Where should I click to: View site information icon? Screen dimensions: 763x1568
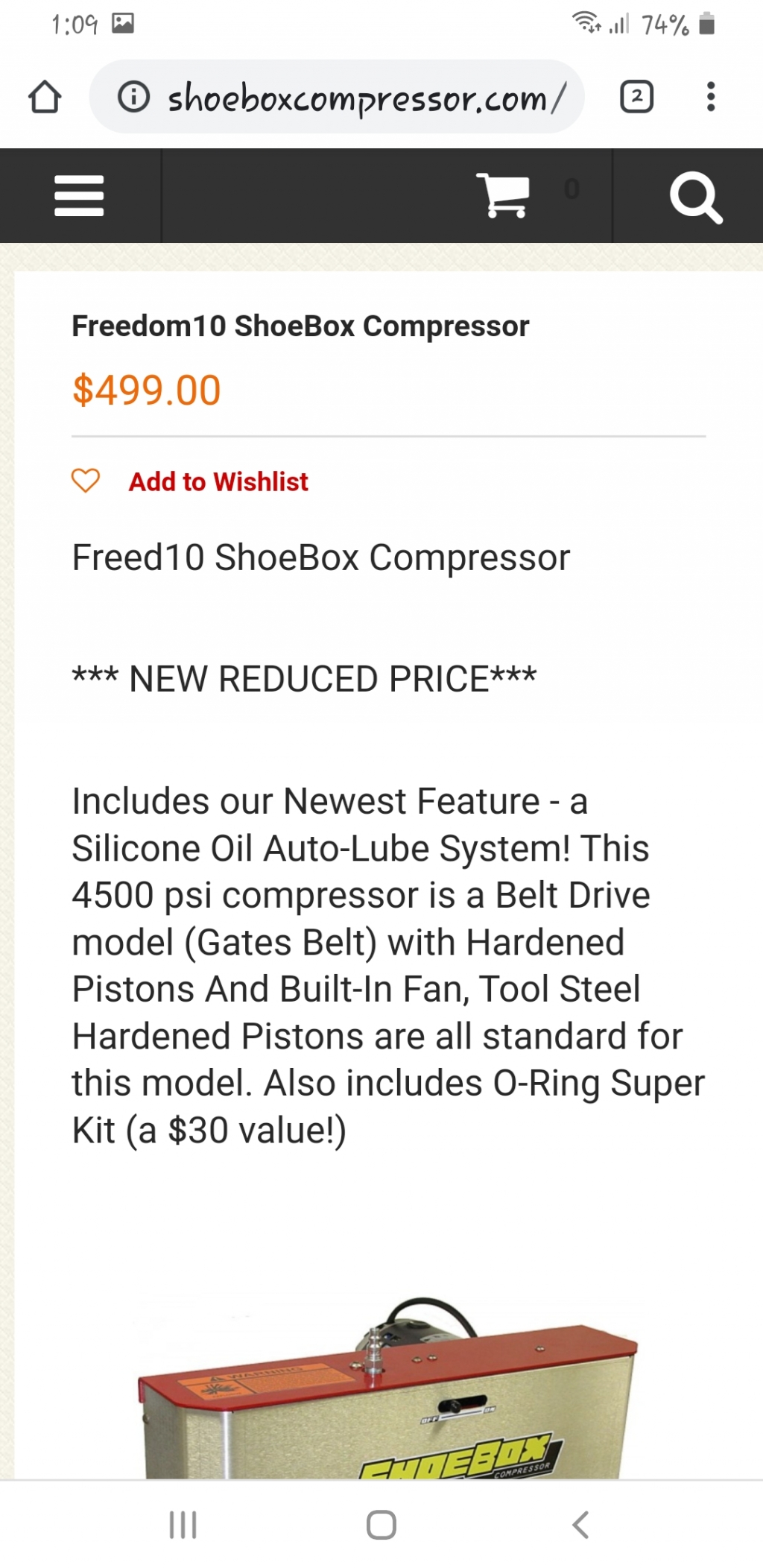click(x=134, y=97)
